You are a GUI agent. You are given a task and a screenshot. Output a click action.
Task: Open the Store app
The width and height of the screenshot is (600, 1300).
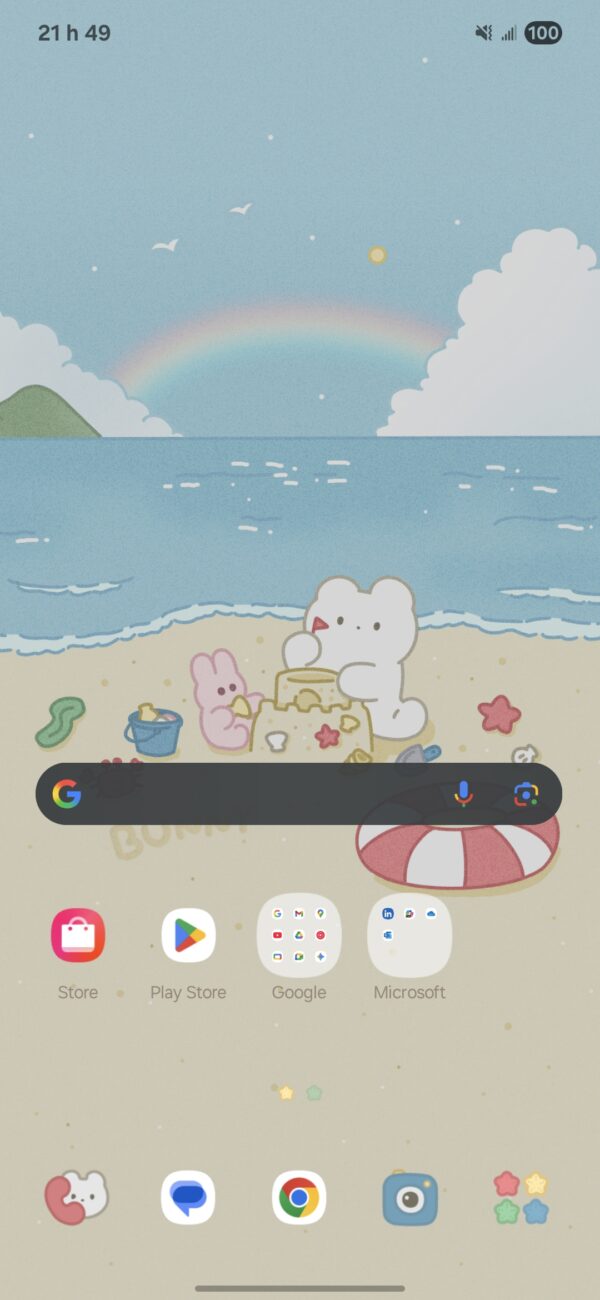tap(78, 936)
